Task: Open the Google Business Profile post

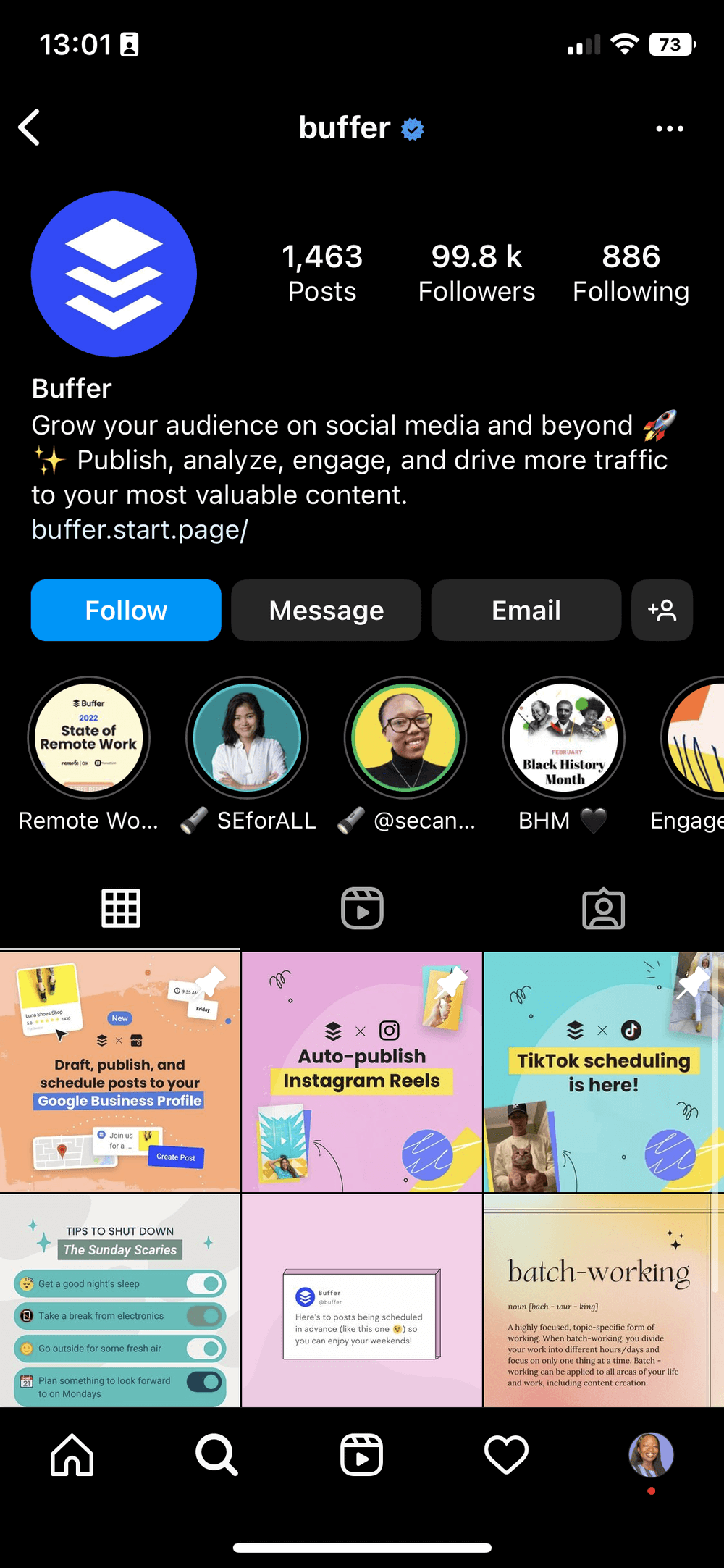Action: click(120, 1072)
